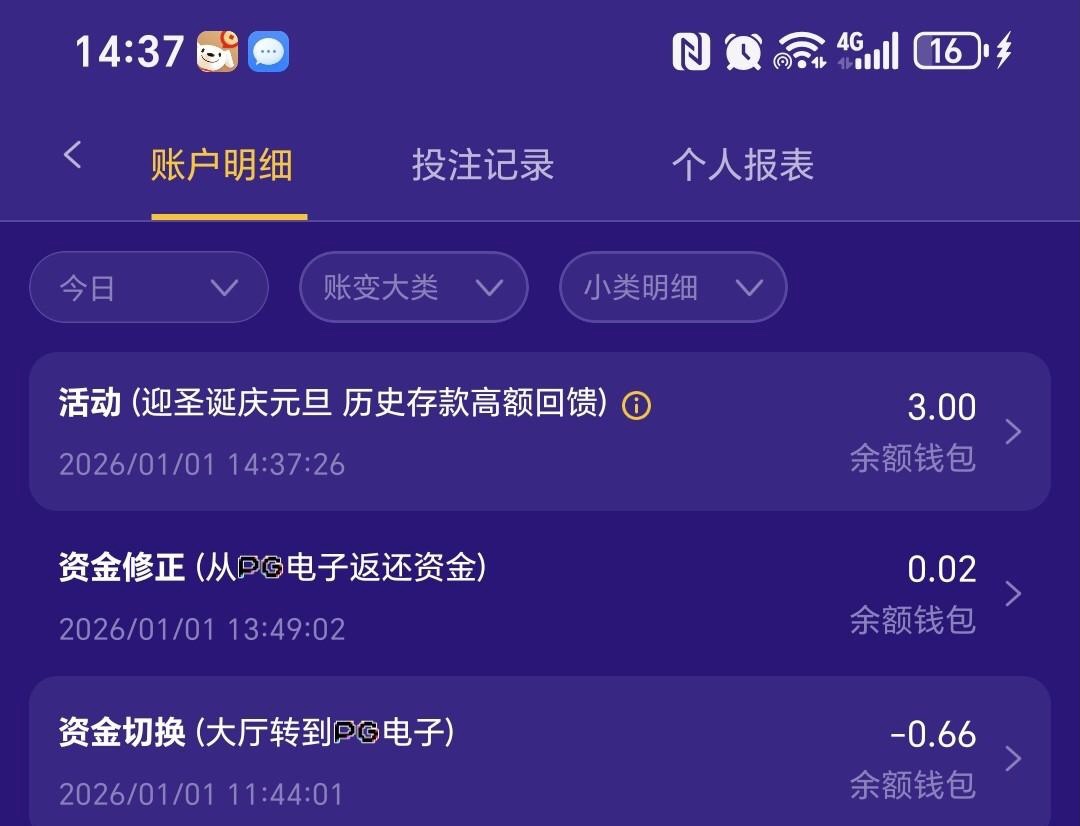This screenshot has height=826, width=1080.
Task: Switch to the 投注记录 tab
Action: click(x=482, y=165)
